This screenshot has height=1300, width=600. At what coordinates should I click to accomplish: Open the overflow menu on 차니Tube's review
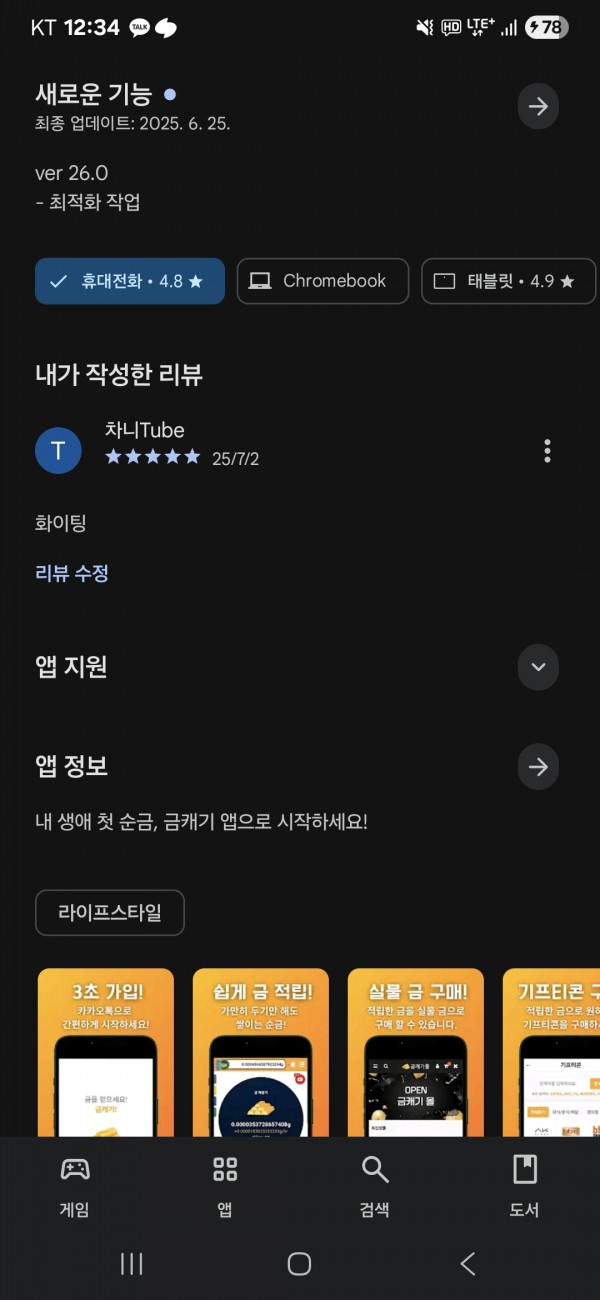pyautogui.click(x=547, y=451)
